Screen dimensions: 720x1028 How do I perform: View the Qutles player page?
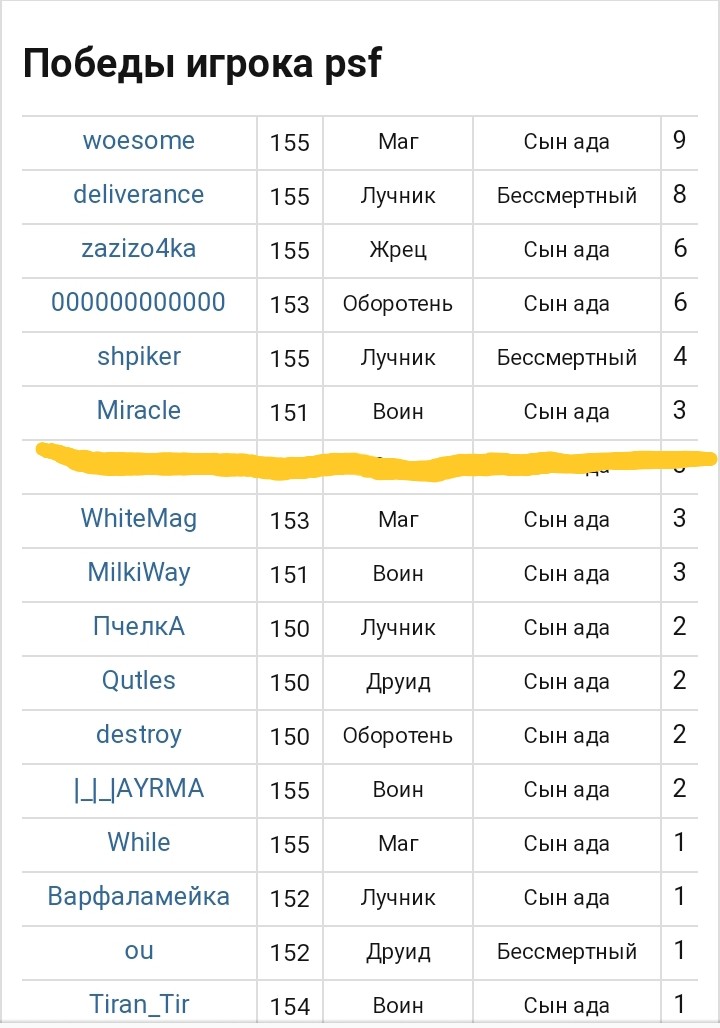coord(138,681)
